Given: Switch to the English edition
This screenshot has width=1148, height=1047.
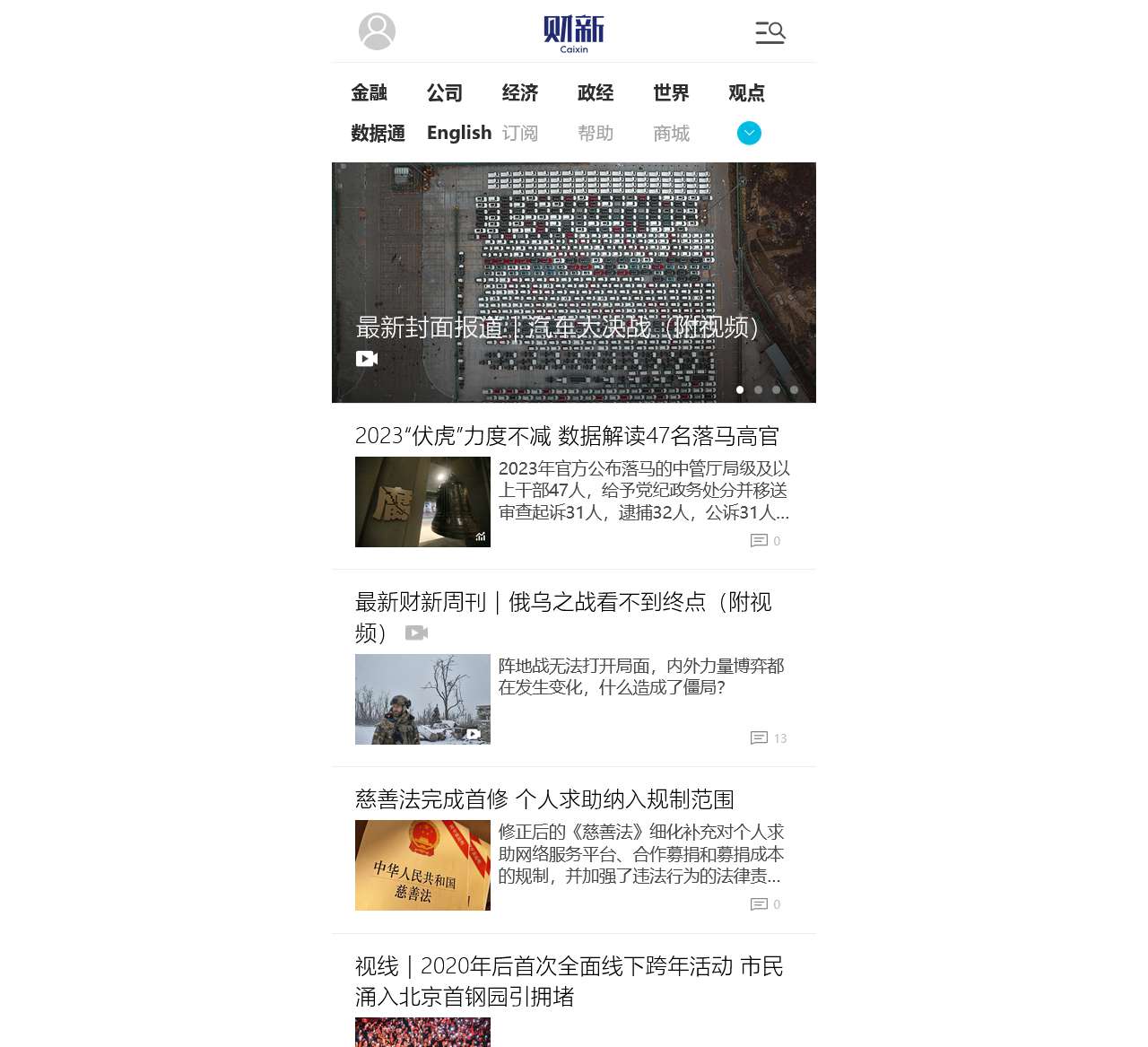Looking at the screenshot, I should pyautogui.click(x=458, y=133).
